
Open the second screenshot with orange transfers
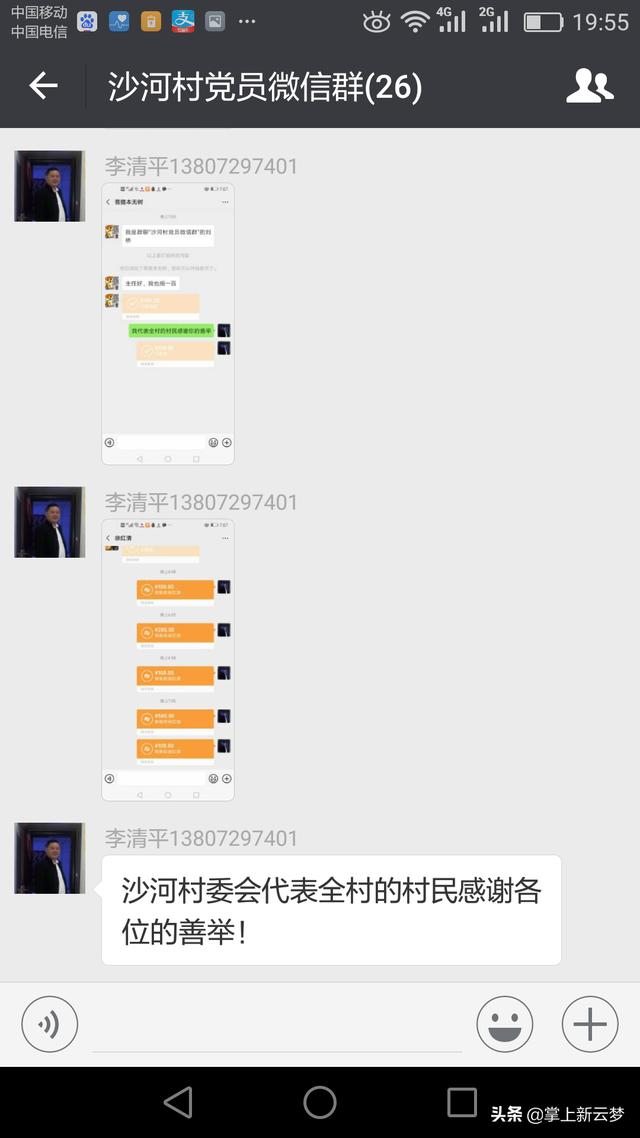pos(168,660)
